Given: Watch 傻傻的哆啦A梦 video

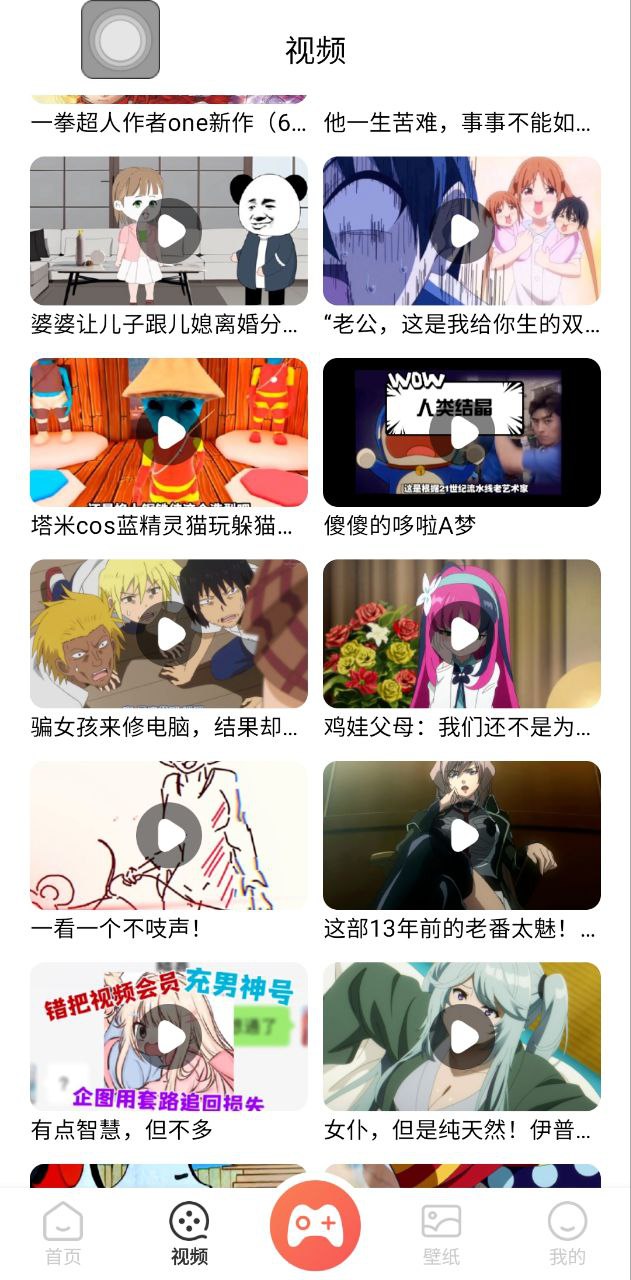Looking at the screenshot, I should pos(462,432).
